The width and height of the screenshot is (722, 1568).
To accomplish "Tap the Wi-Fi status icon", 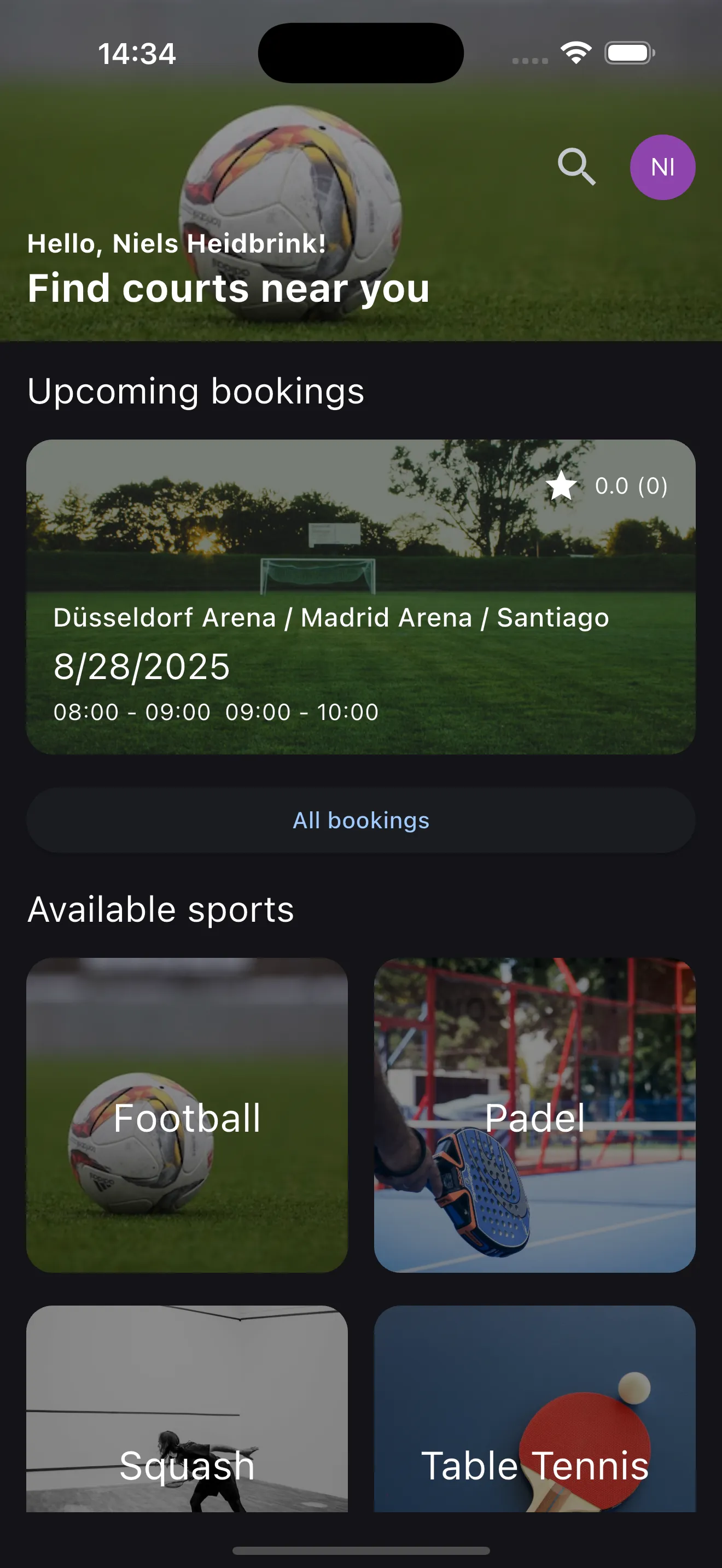I will pyautogui.click(x=575, y=52).
